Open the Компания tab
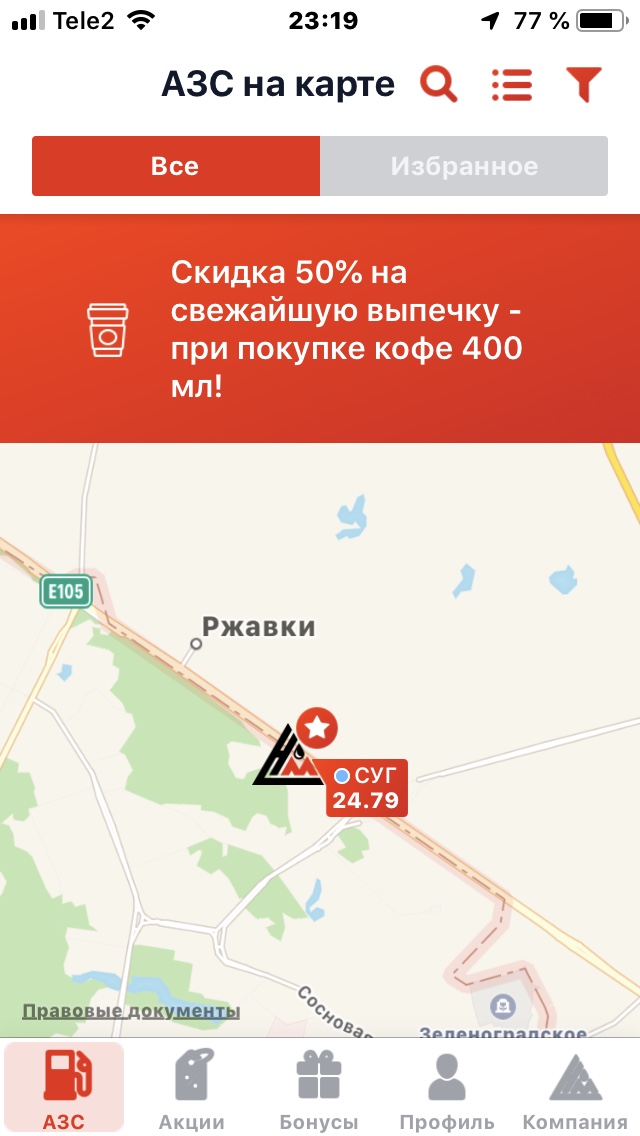The height and width of the screenshot is (1136, 640). 575,1089
